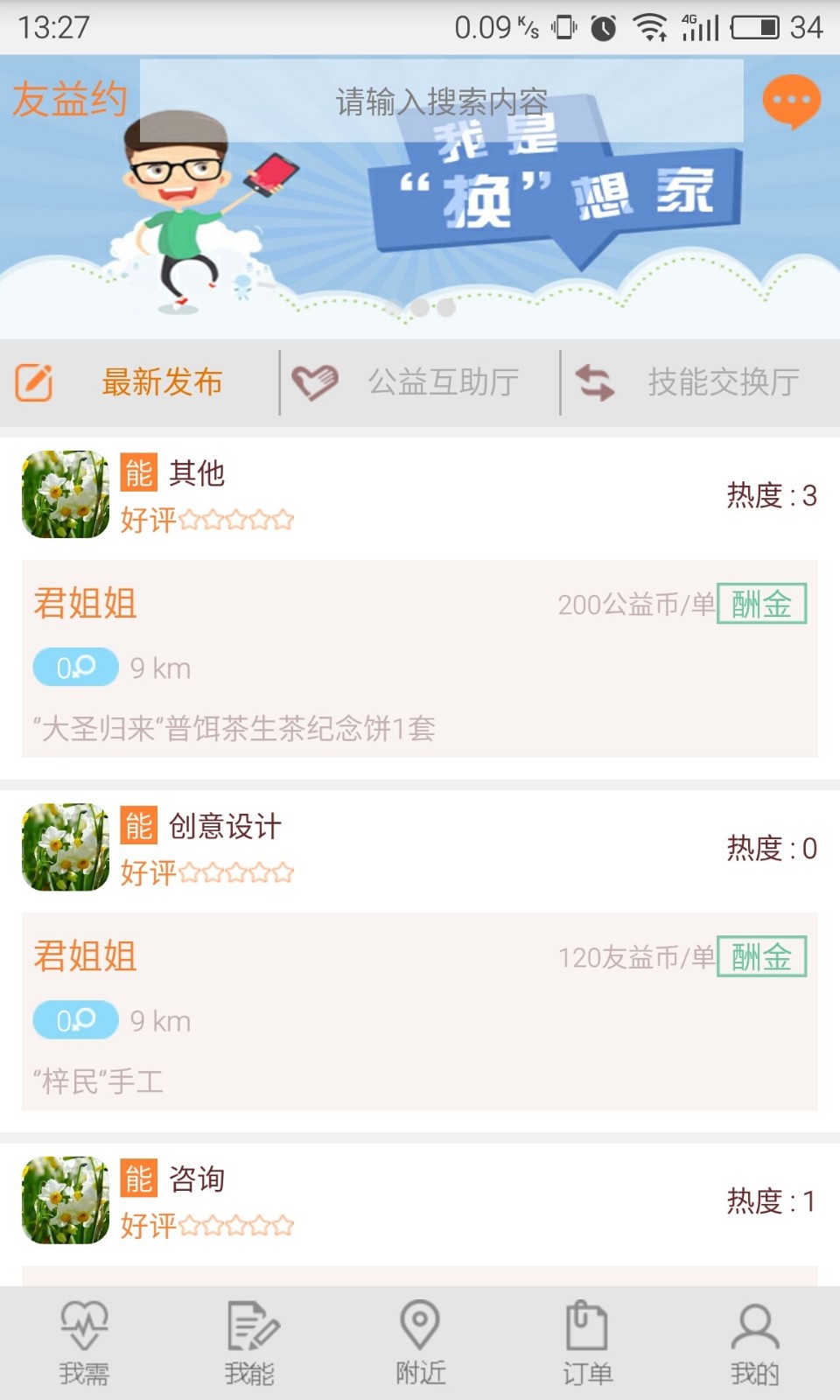Switch to the 公益互助厅 tab
Image resolution: width=840 pixels, height=1400 pixels.
[443, 381]
